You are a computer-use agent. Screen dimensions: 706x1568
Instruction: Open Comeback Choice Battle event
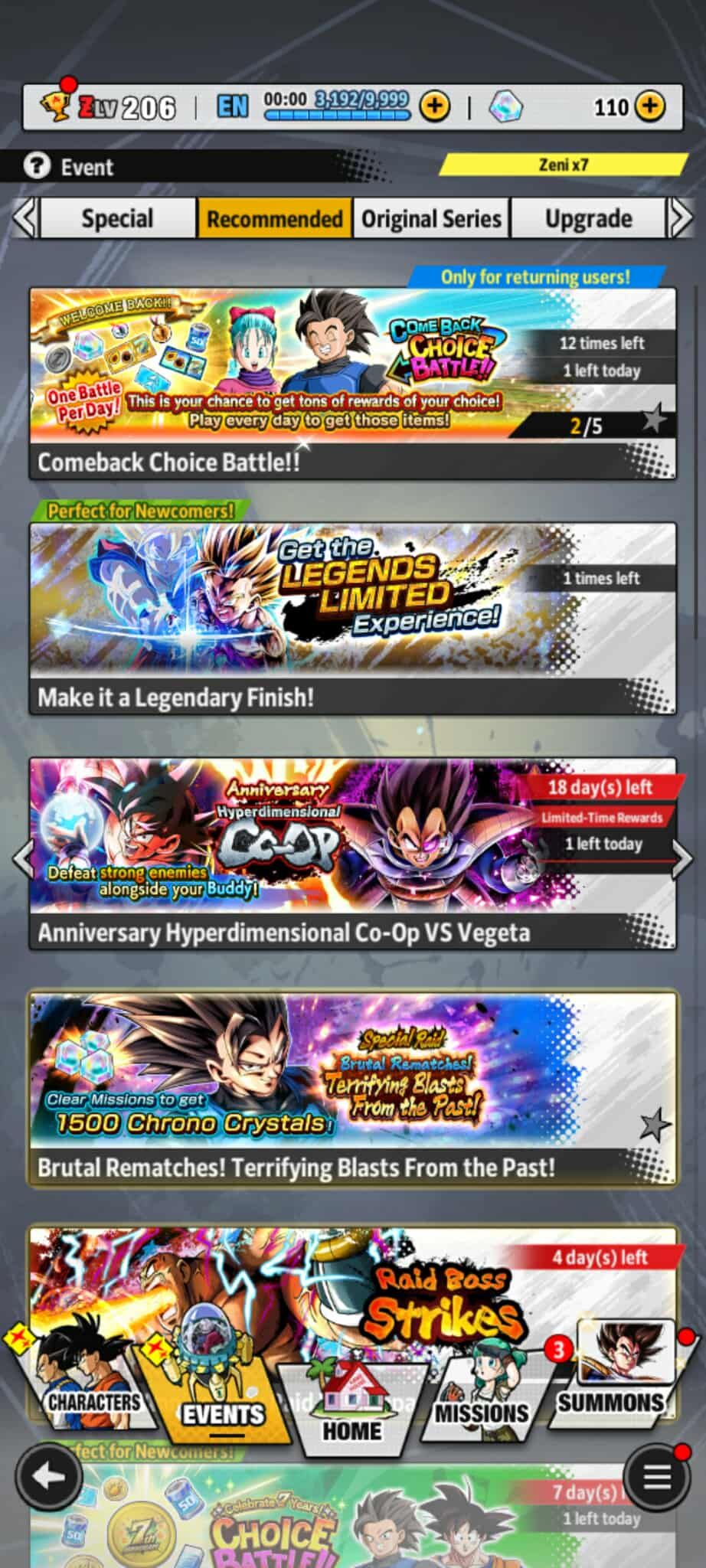pyautogui.click(x=352, y=384)
